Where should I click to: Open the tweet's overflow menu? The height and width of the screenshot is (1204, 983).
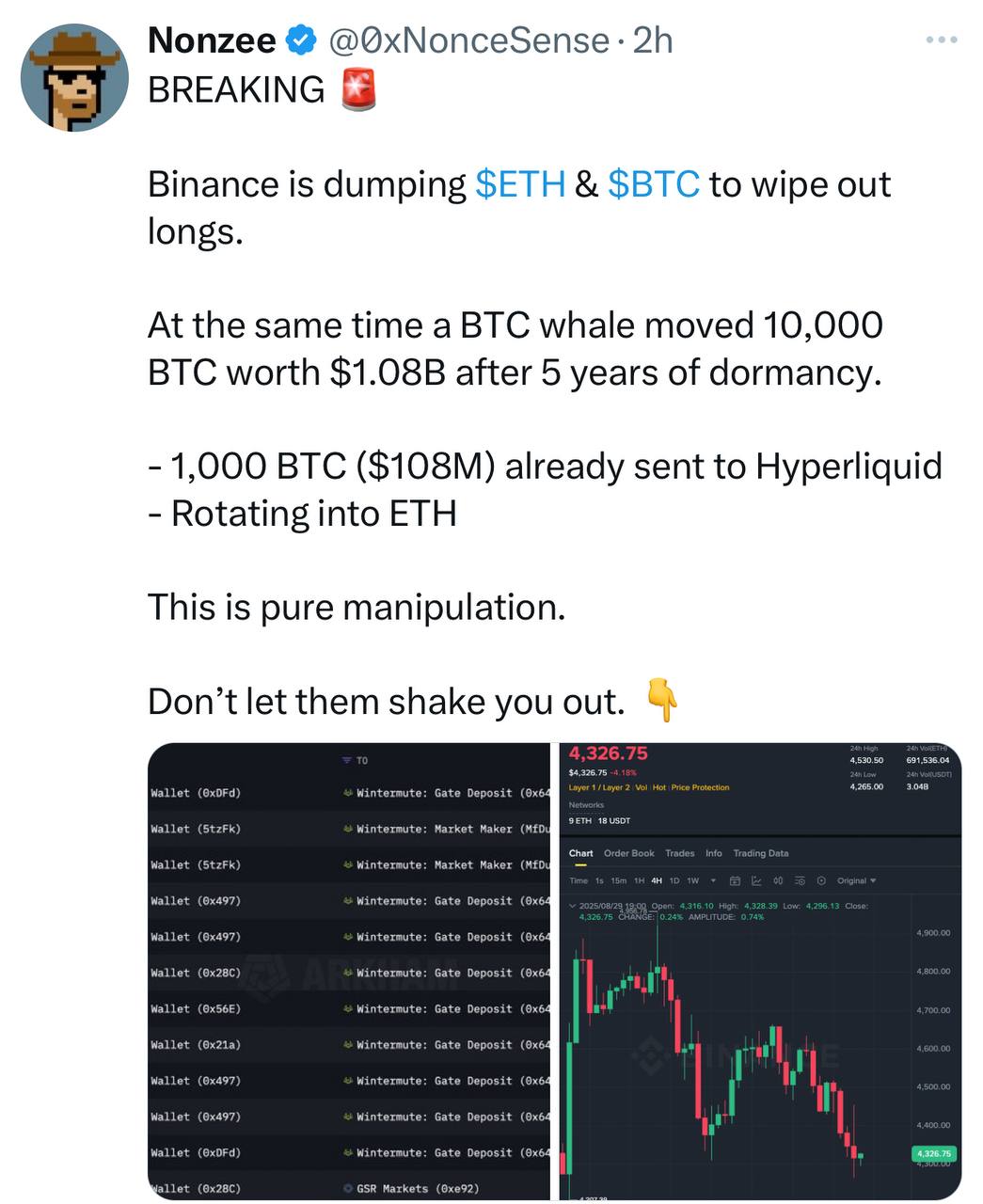tap(941, 40)
